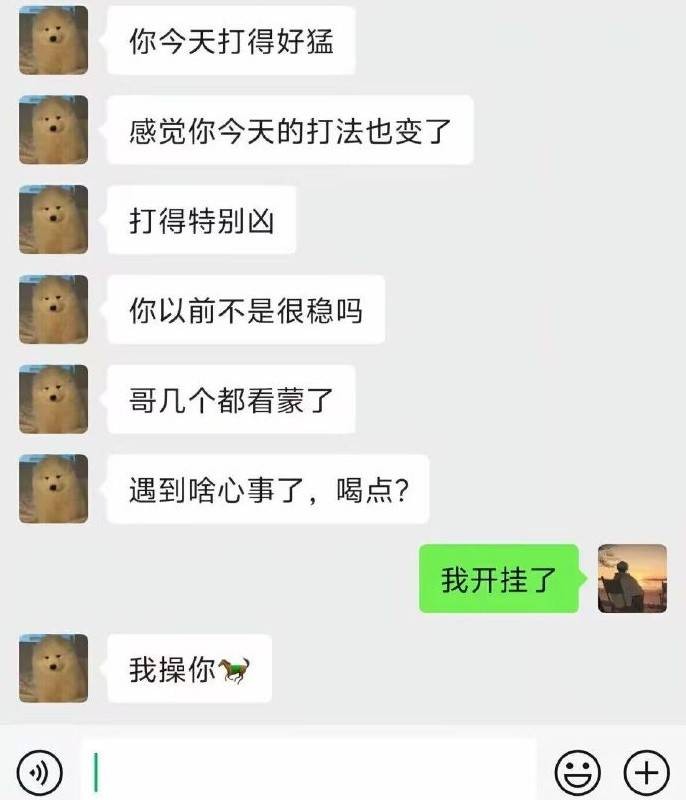Open sender's avatar beside "你今天打得好猛"
Screen dimensions: 686x800
tap(53, 40)
